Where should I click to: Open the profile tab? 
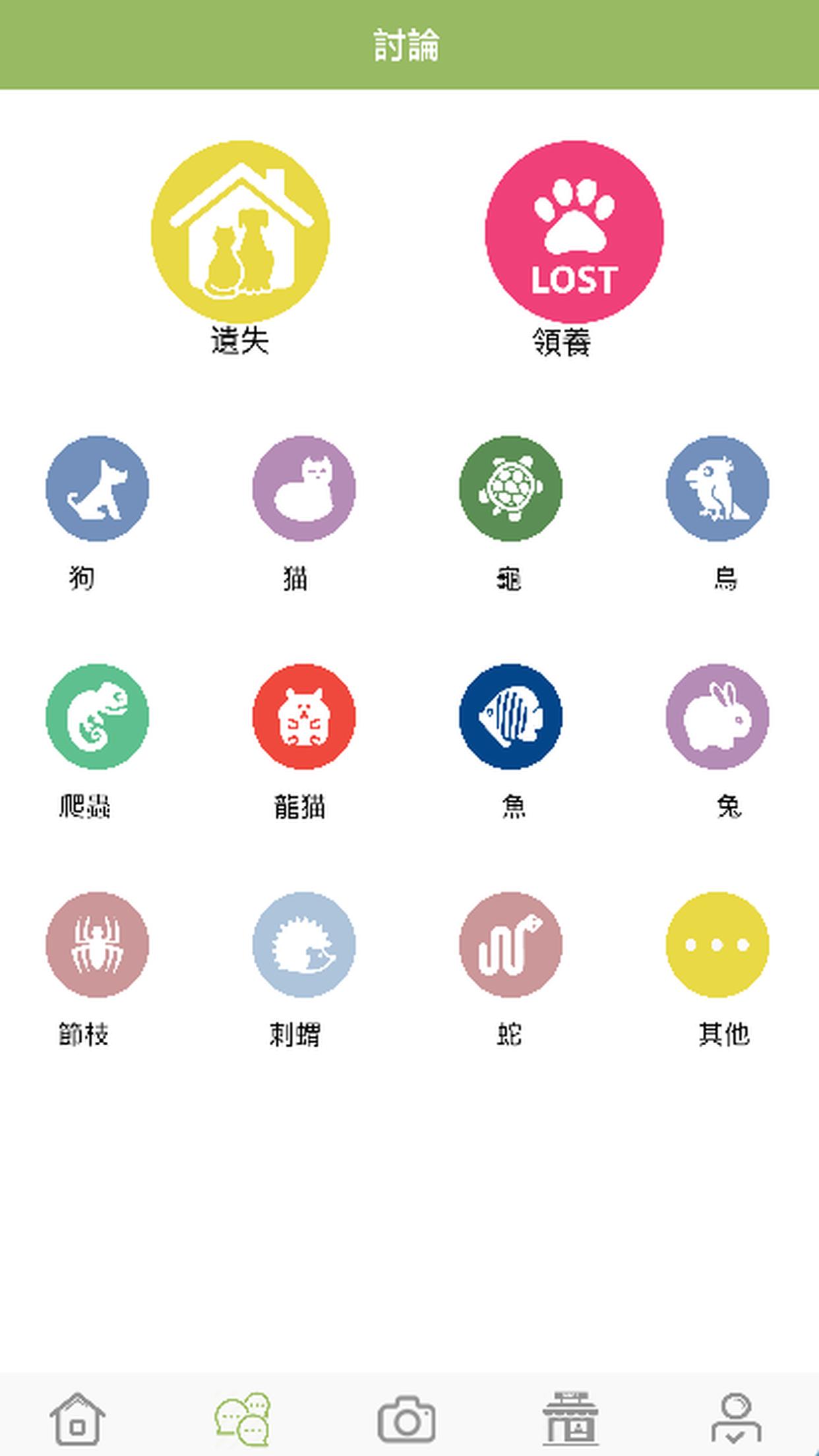pos(736,1418)
